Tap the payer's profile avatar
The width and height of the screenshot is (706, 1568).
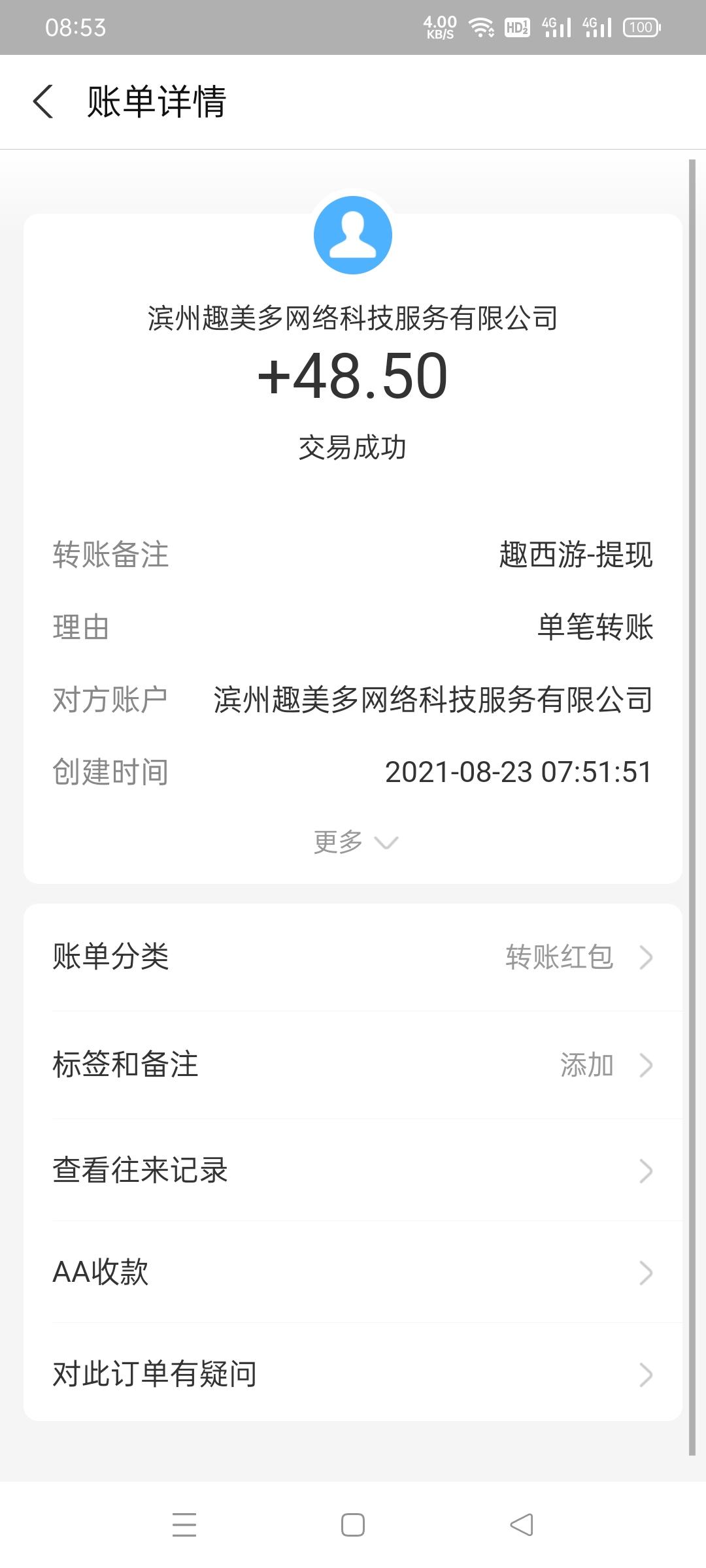353,235
